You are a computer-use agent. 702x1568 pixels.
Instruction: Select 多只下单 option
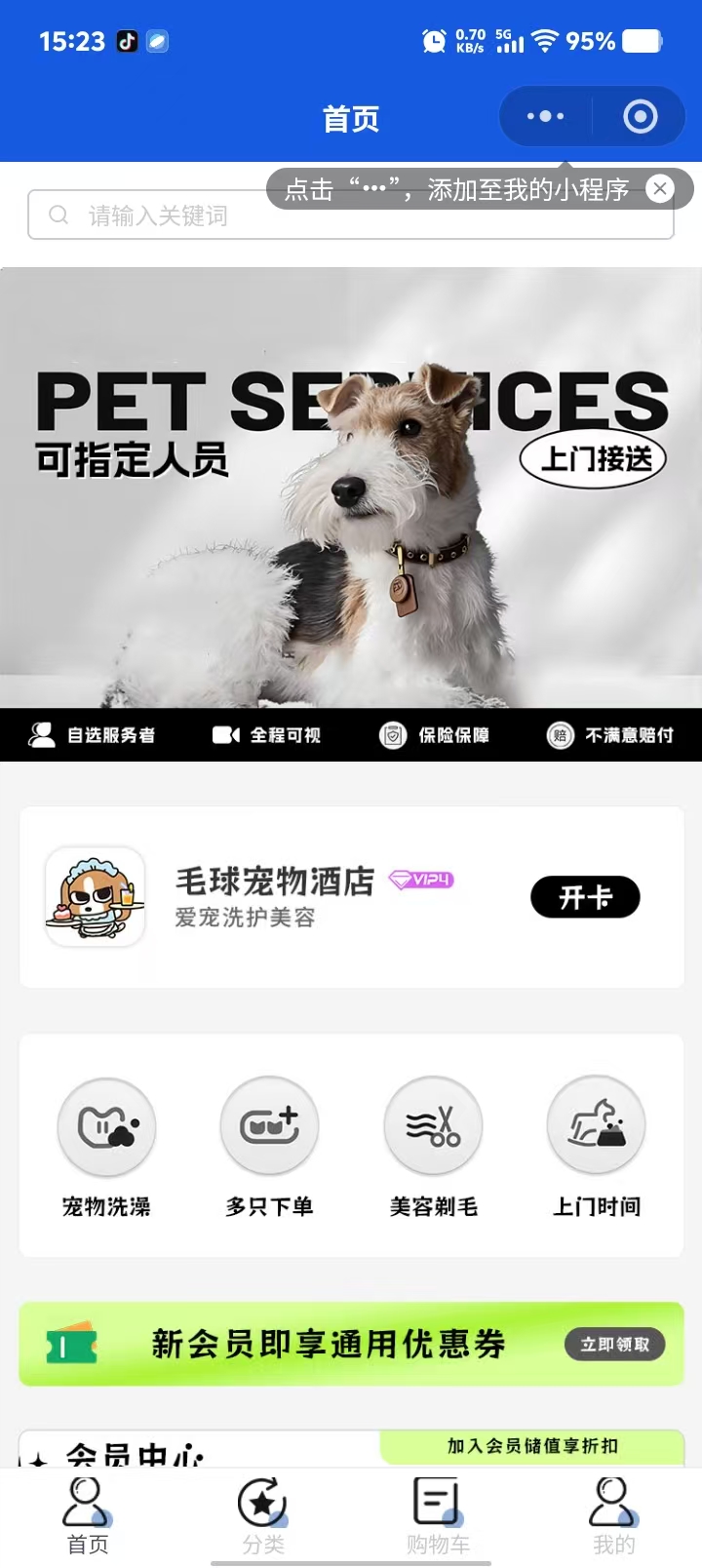269,1147
